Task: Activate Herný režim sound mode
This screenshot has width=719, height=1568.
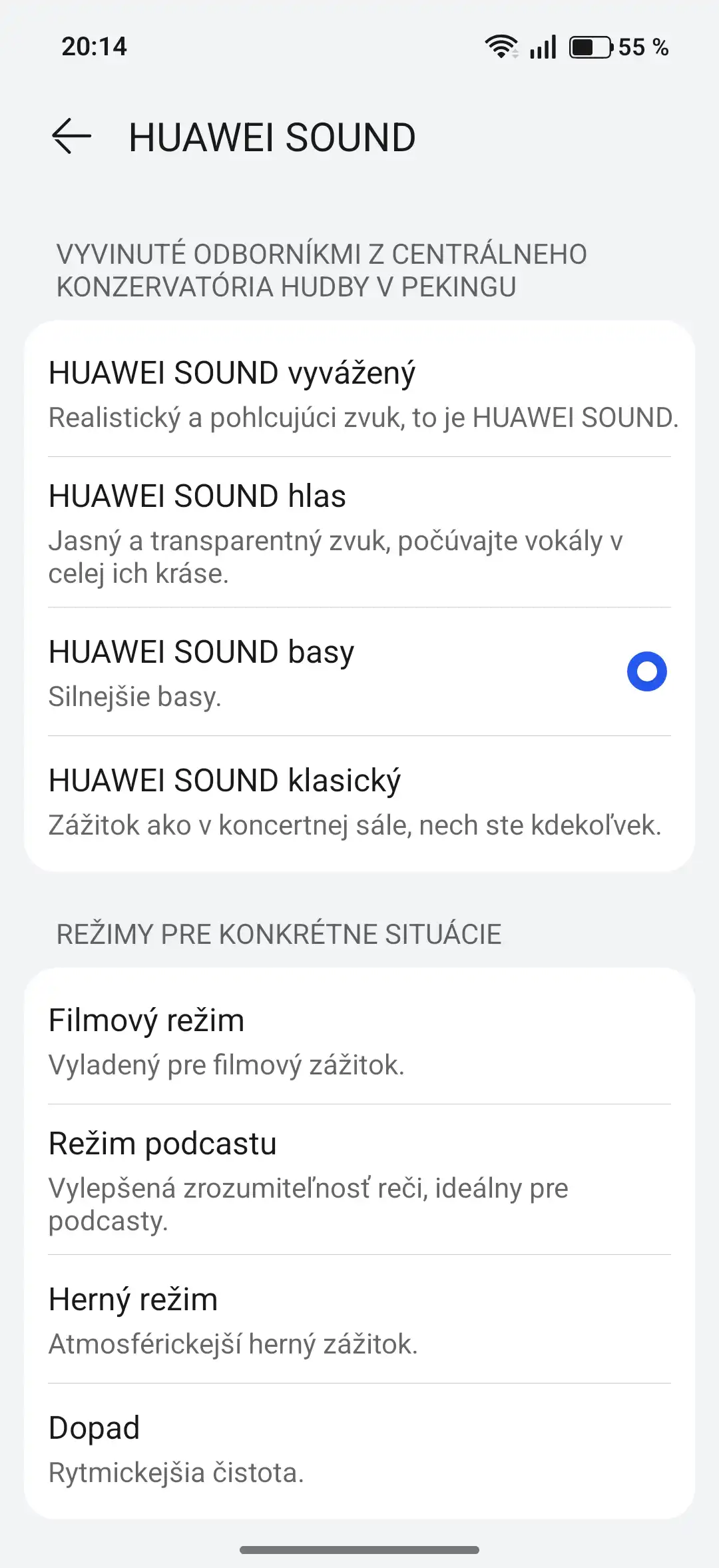Action: click(359, 1320)
